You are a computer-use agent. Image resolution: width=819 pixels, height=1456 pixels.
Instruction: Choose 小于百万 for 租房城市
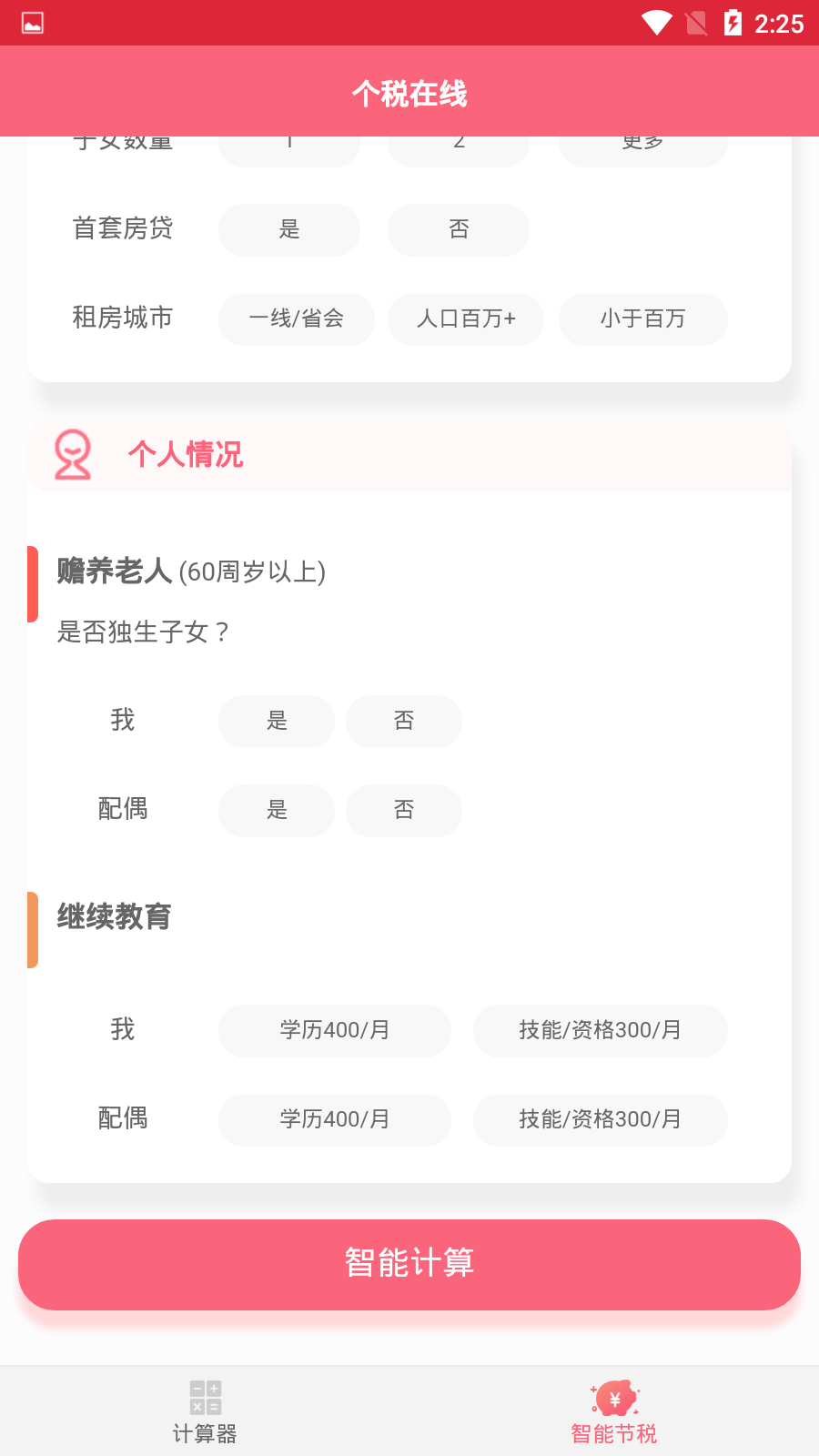point(642,318)
